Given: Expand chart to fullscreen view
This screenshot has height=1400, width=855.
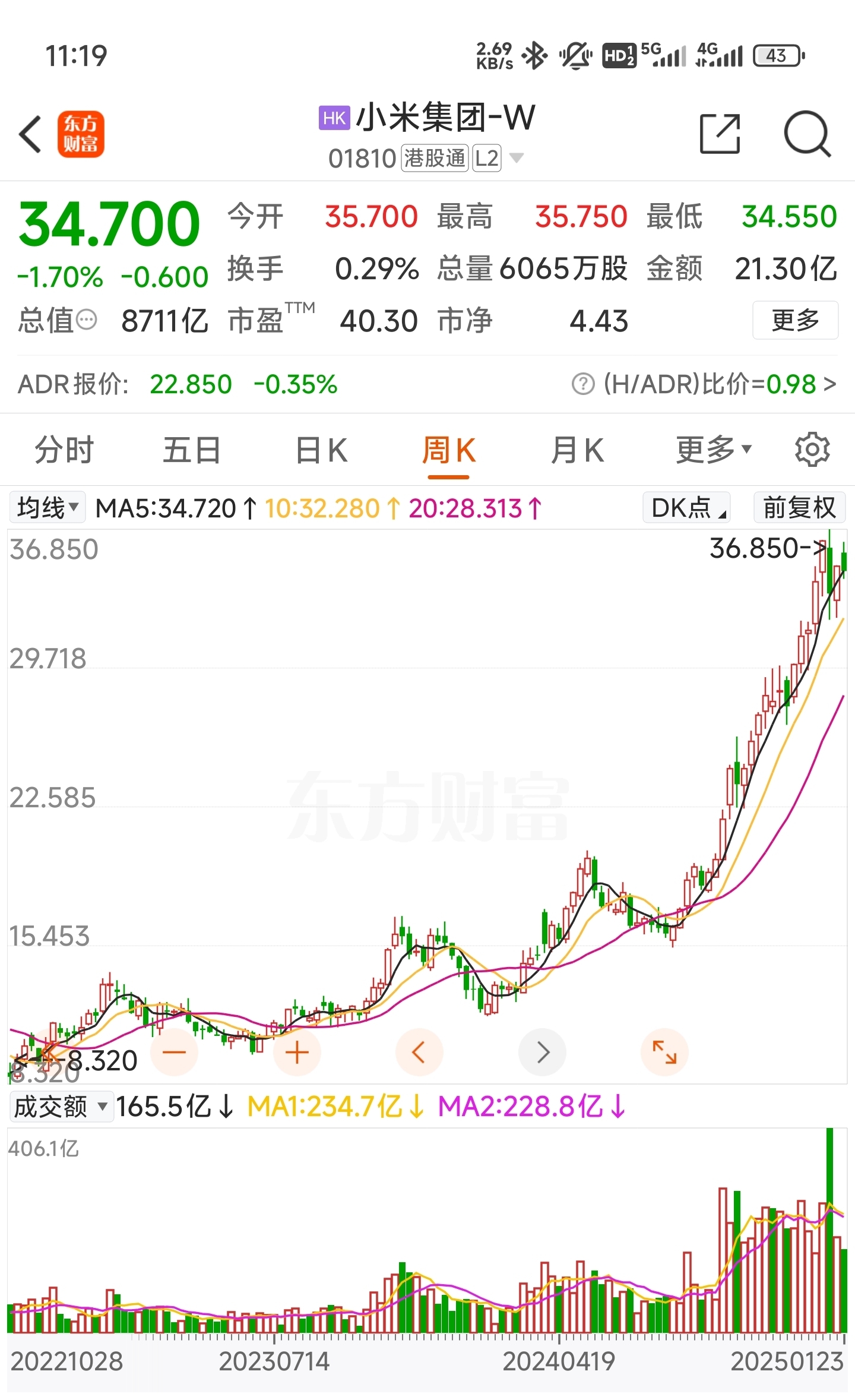Looking at the screenshot, I should pyautogui.click(x=664, y=1052).
